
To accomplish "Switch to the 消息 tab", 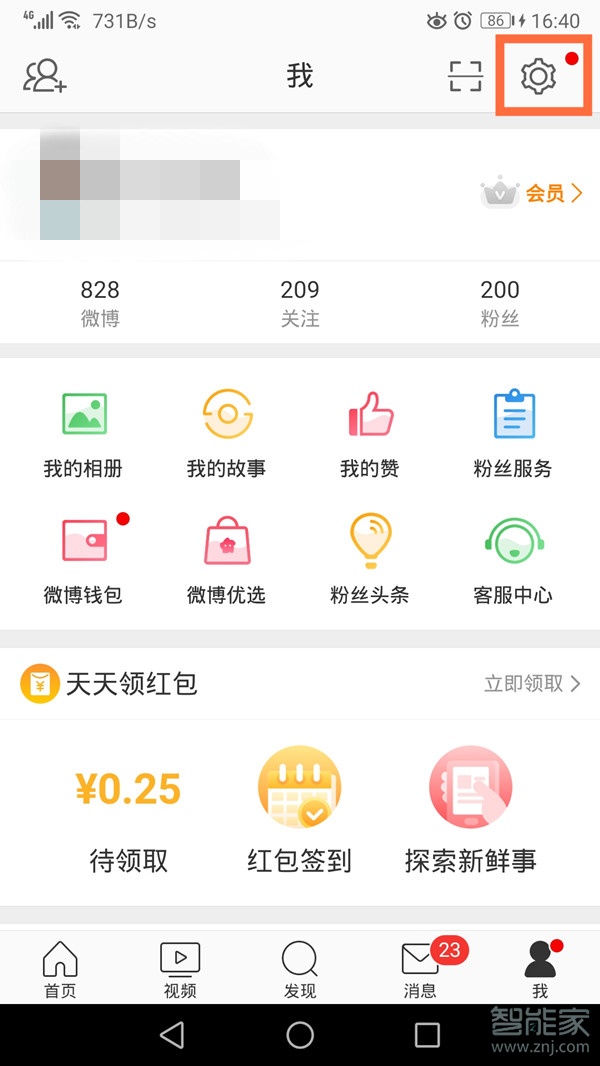I will [x=420, y=970].
